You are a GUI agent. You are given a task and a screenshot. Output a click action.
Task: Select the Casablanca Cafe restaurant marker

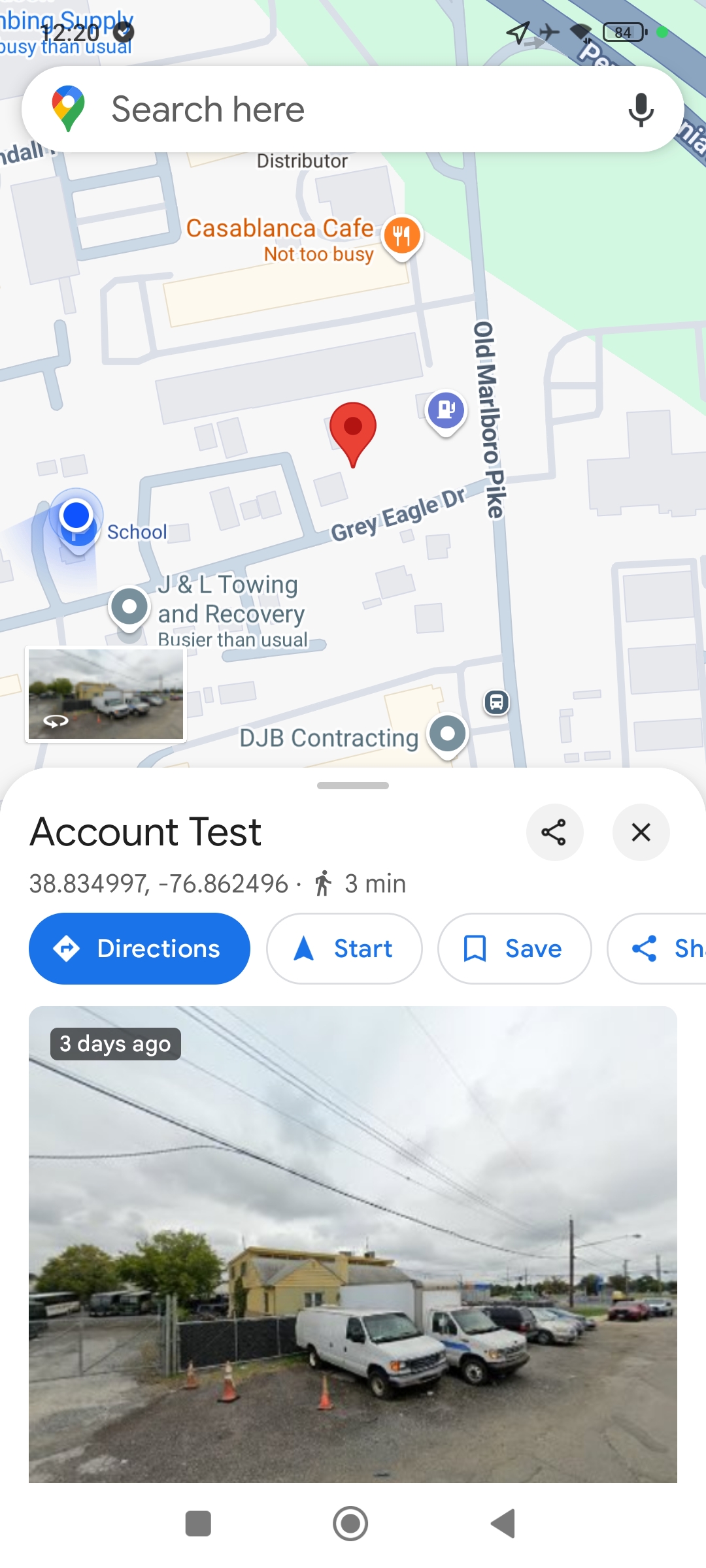coord(402,237)
